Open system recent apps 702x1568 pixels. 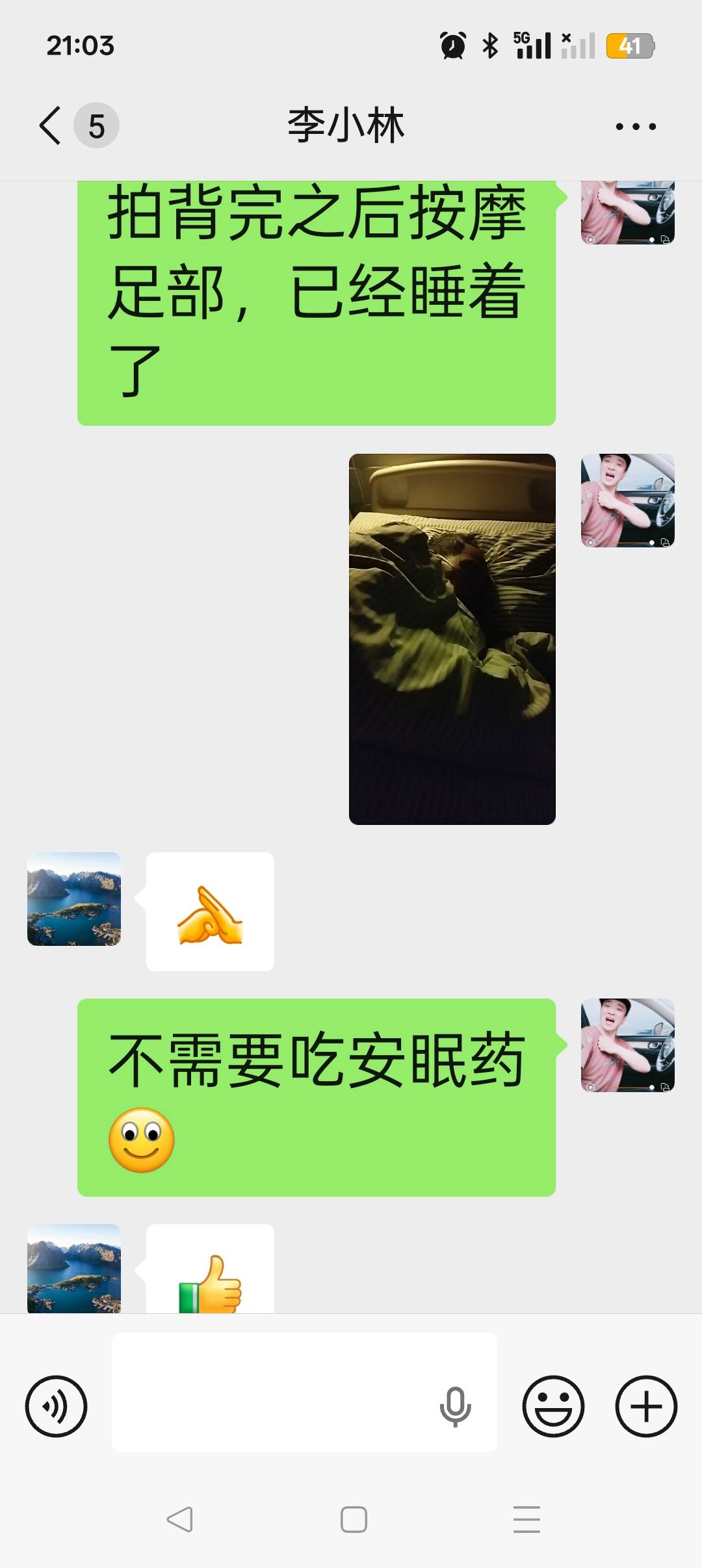pyautogui.click(x=526, y=1519)
